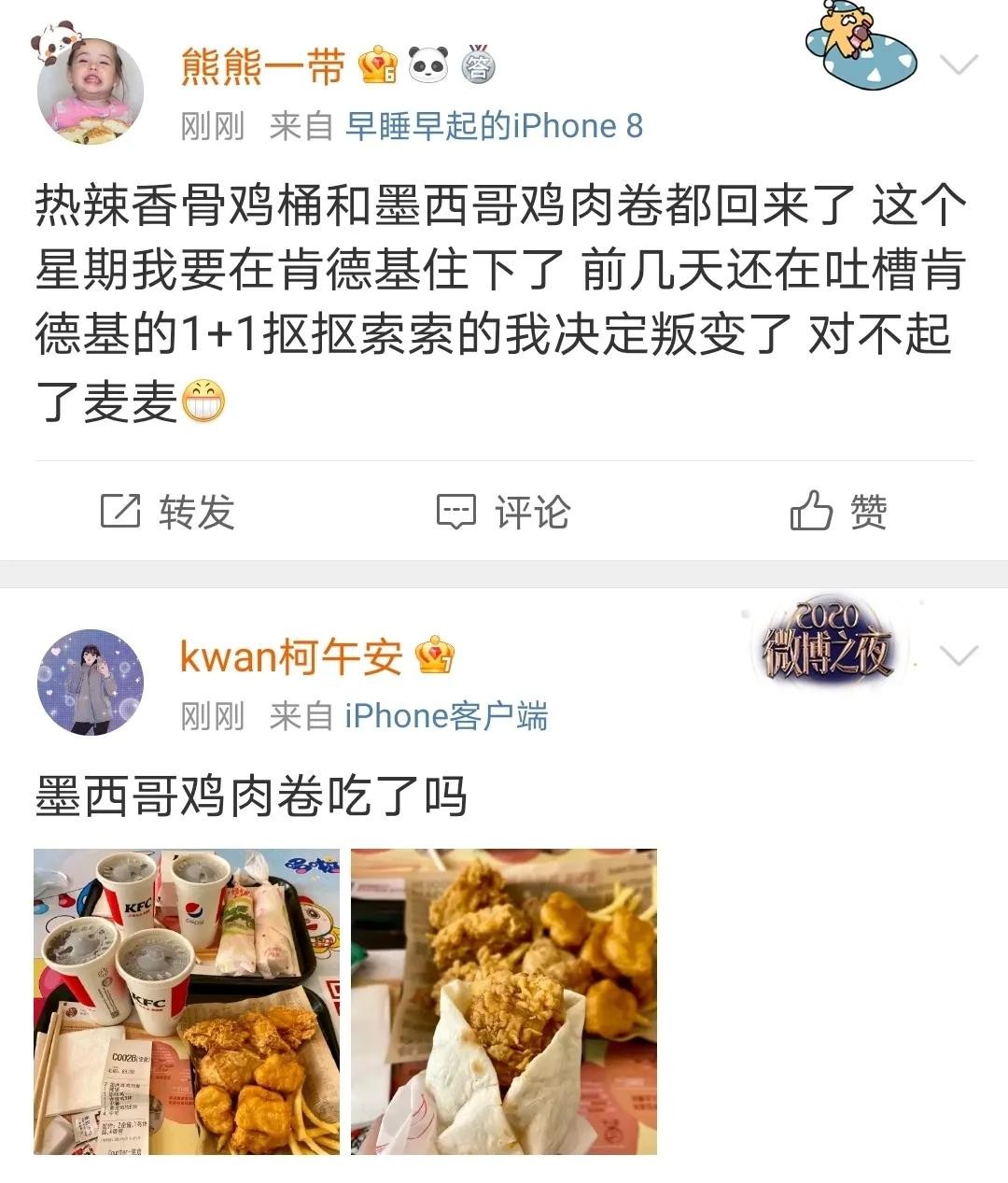
Task: Tap the username 熊熊一带
Action: pyautogui.click(x=263, y=67)
